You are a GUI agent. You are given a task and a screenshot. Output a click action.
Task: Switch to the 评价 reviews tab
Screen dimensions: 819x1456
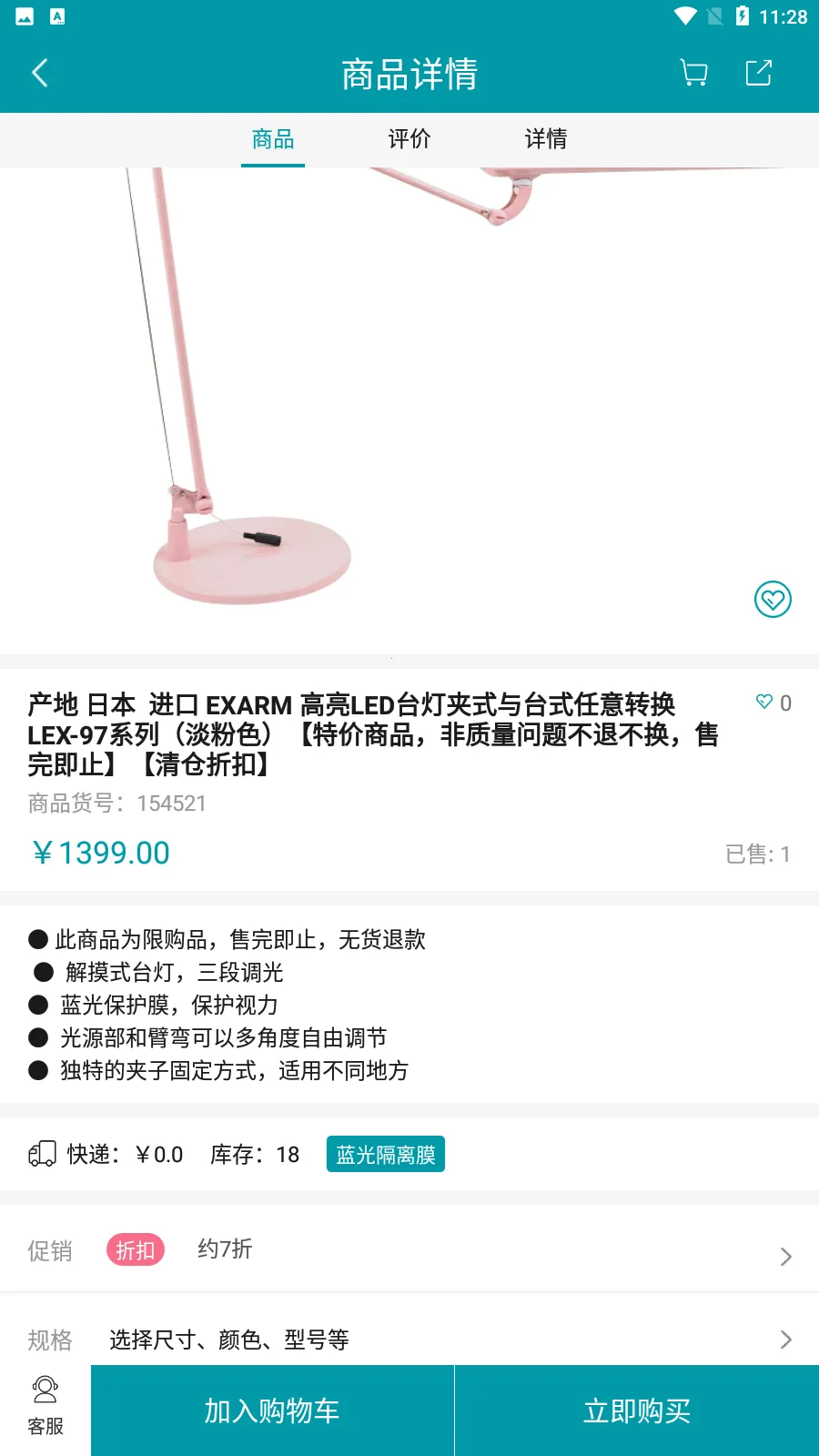tap(409, 139)
